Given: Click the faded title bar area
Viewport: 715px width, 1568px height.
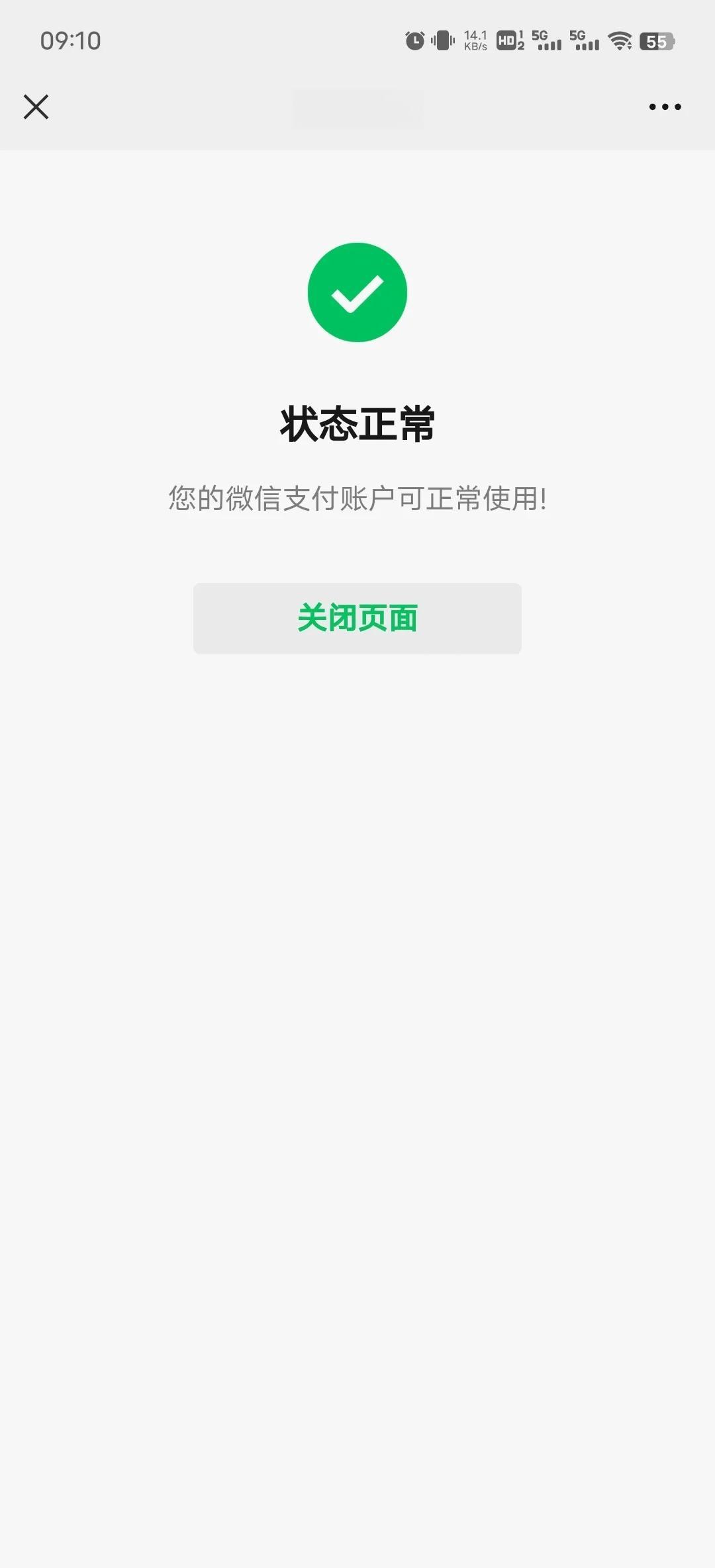Looking at the screenshot, I should pyautogui.click(x=358, y=107).
